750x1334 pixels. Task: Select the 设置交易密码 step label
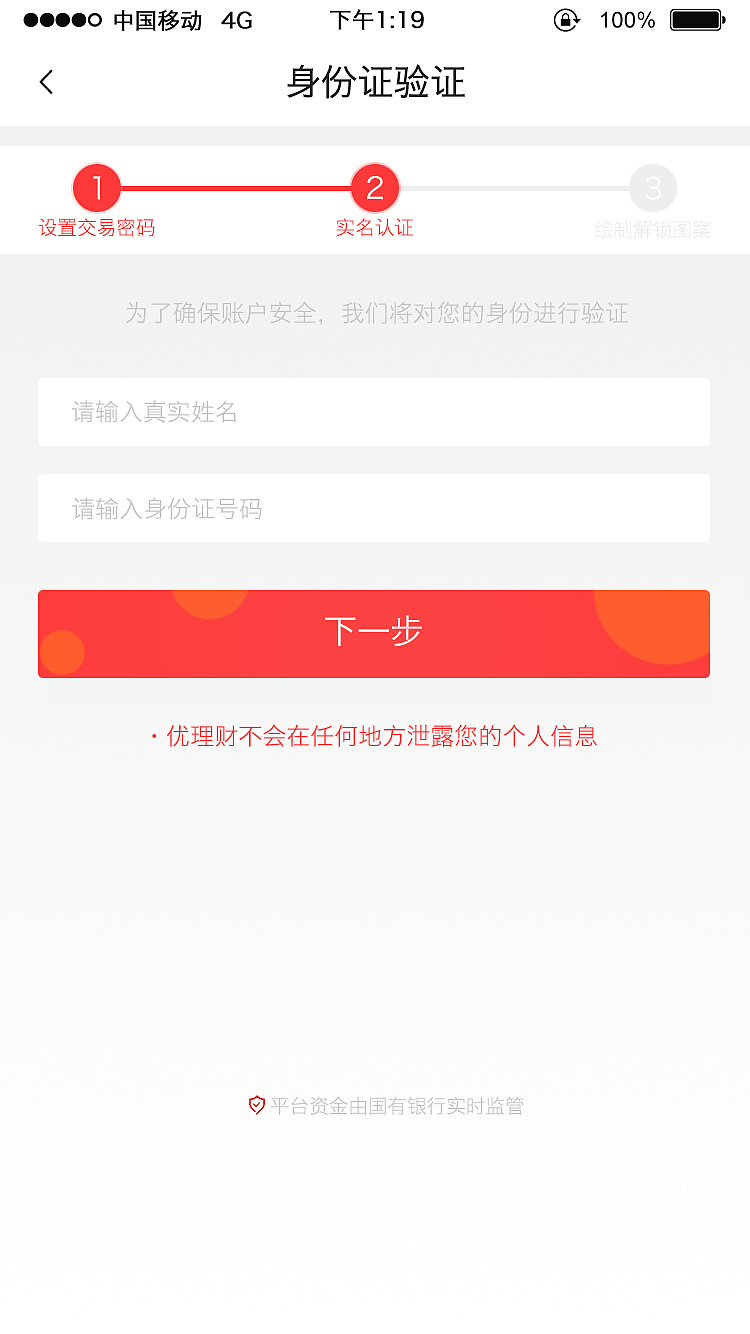coord(97,228)
